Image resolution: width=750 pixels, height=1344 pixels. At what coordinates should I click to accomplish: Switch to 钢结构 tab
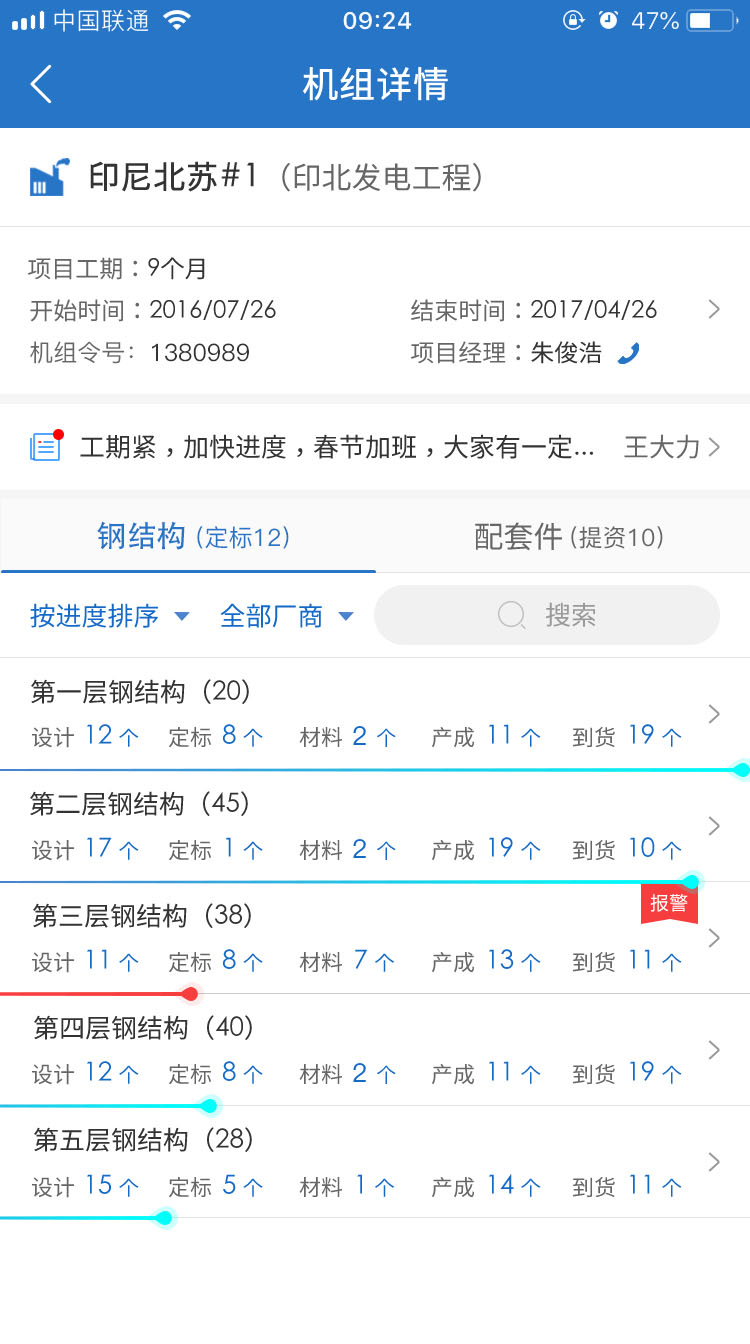[x=190, y=537]
